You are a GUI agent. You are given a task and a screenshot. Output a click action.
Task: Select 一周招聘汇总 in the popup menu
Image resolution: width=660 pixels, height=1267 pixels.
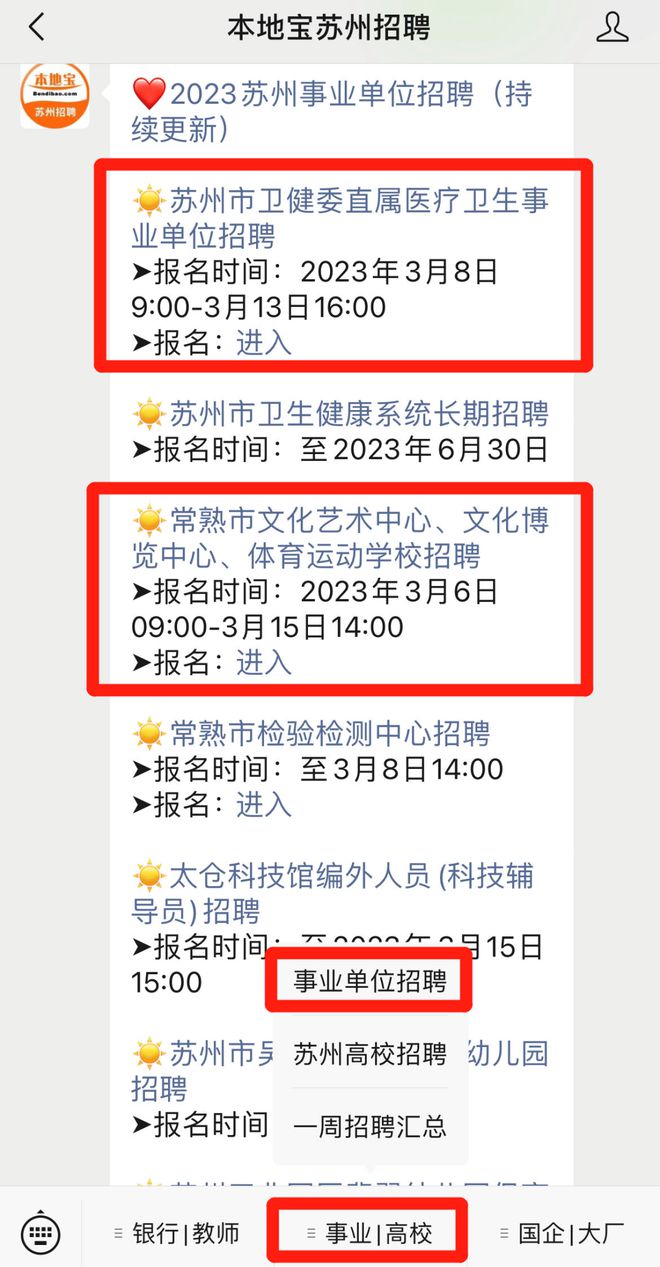pyautogui.click(x=369, y=1127)
